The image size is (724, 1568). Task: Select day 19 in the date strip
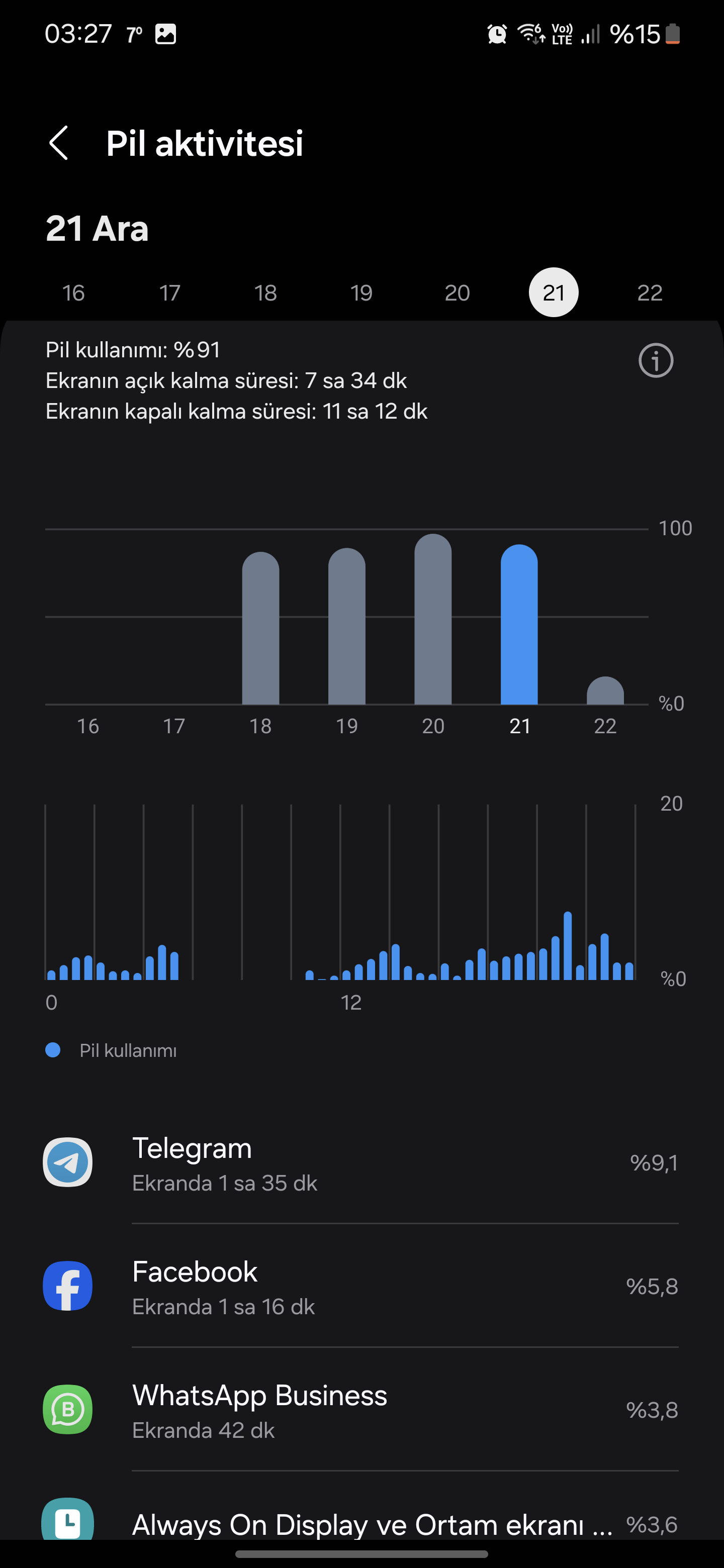coord(361,293)
